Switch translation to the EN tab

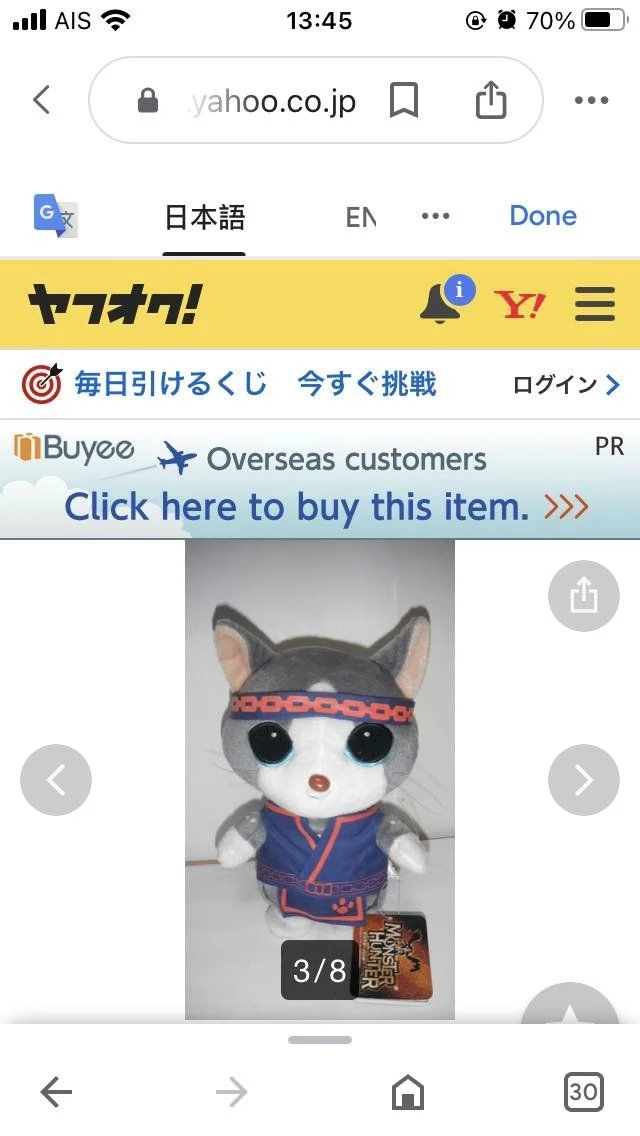point(361,217)
